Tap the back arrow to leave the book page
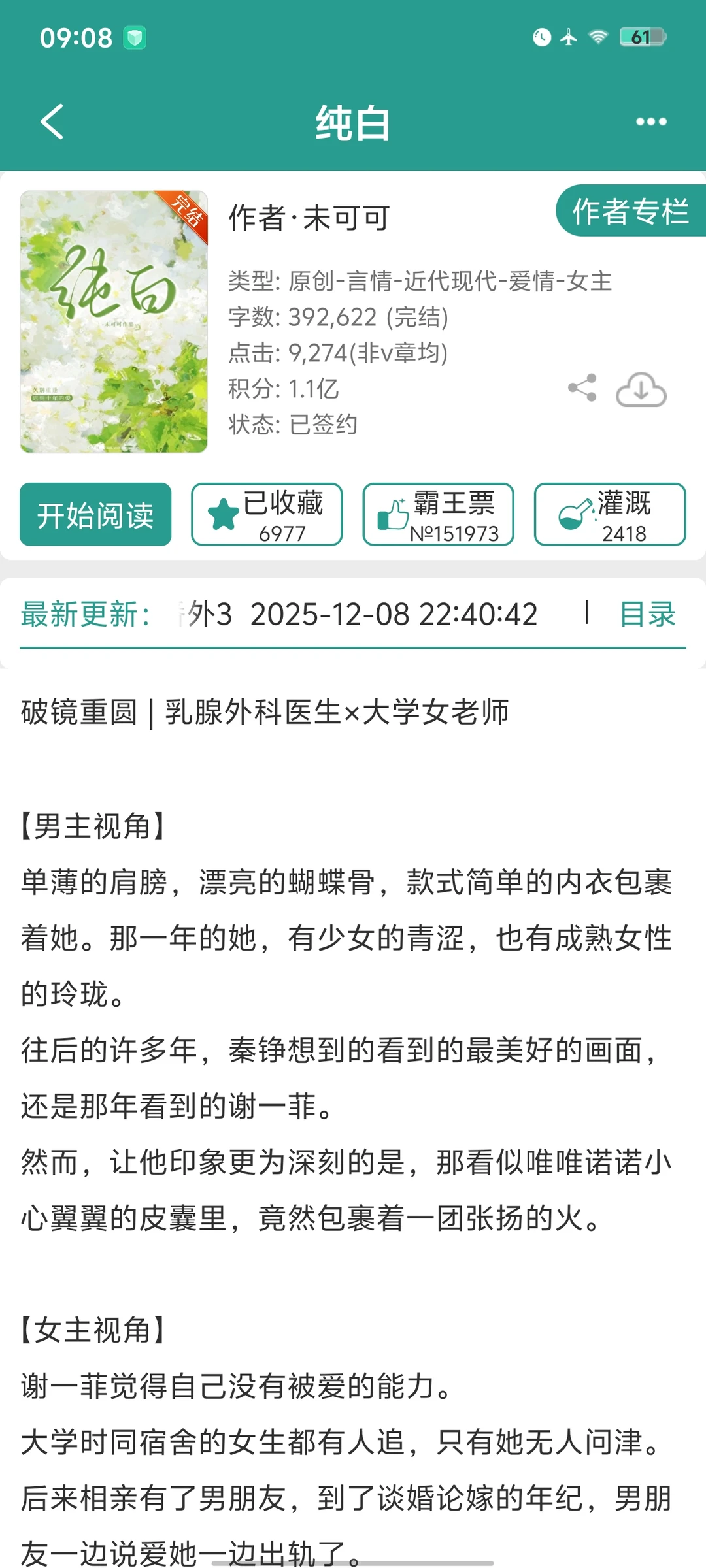The image size is (706, 1568). pyautogui.click(x=52, y=122)
